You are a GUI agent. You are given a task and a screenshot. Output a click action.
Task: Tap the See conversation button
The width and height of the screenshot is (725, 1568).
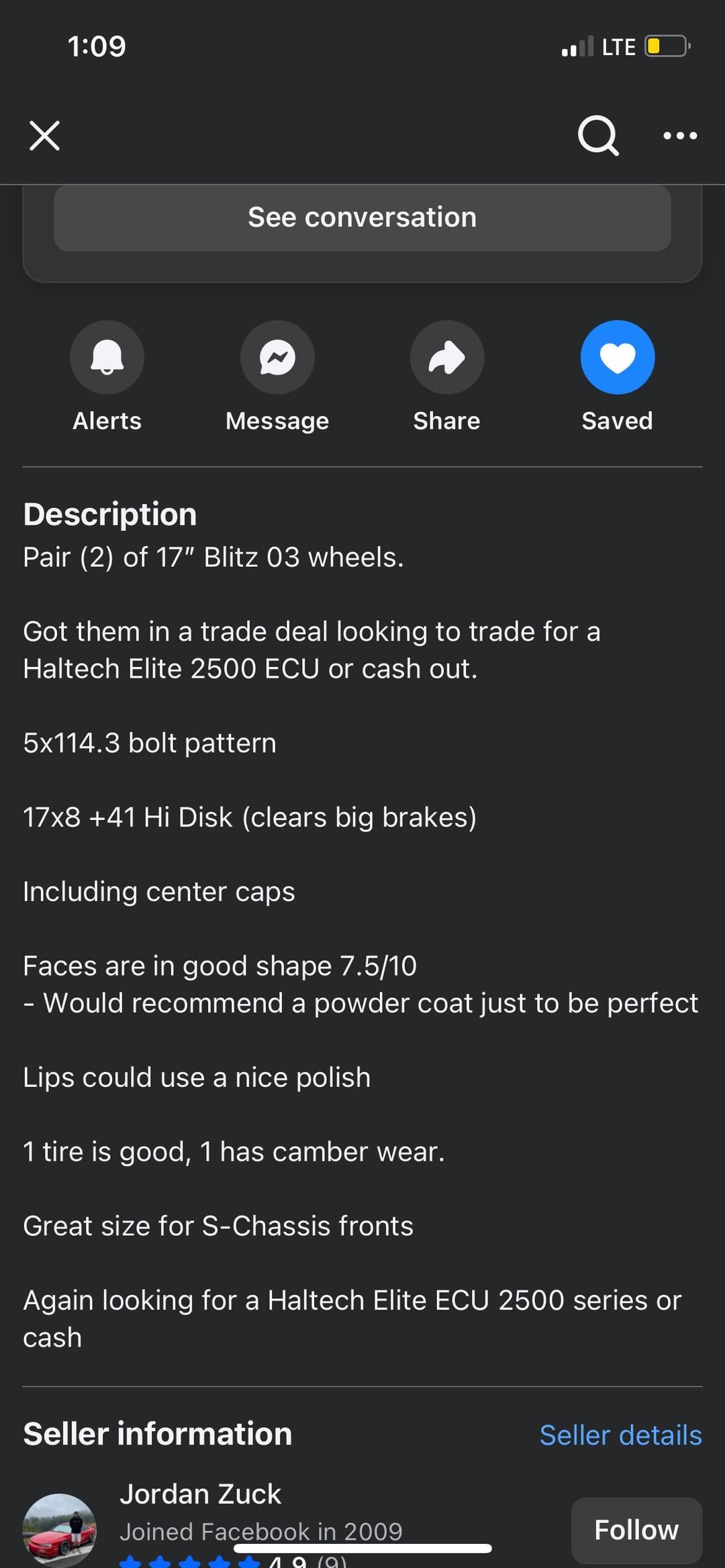coord(362,217)
